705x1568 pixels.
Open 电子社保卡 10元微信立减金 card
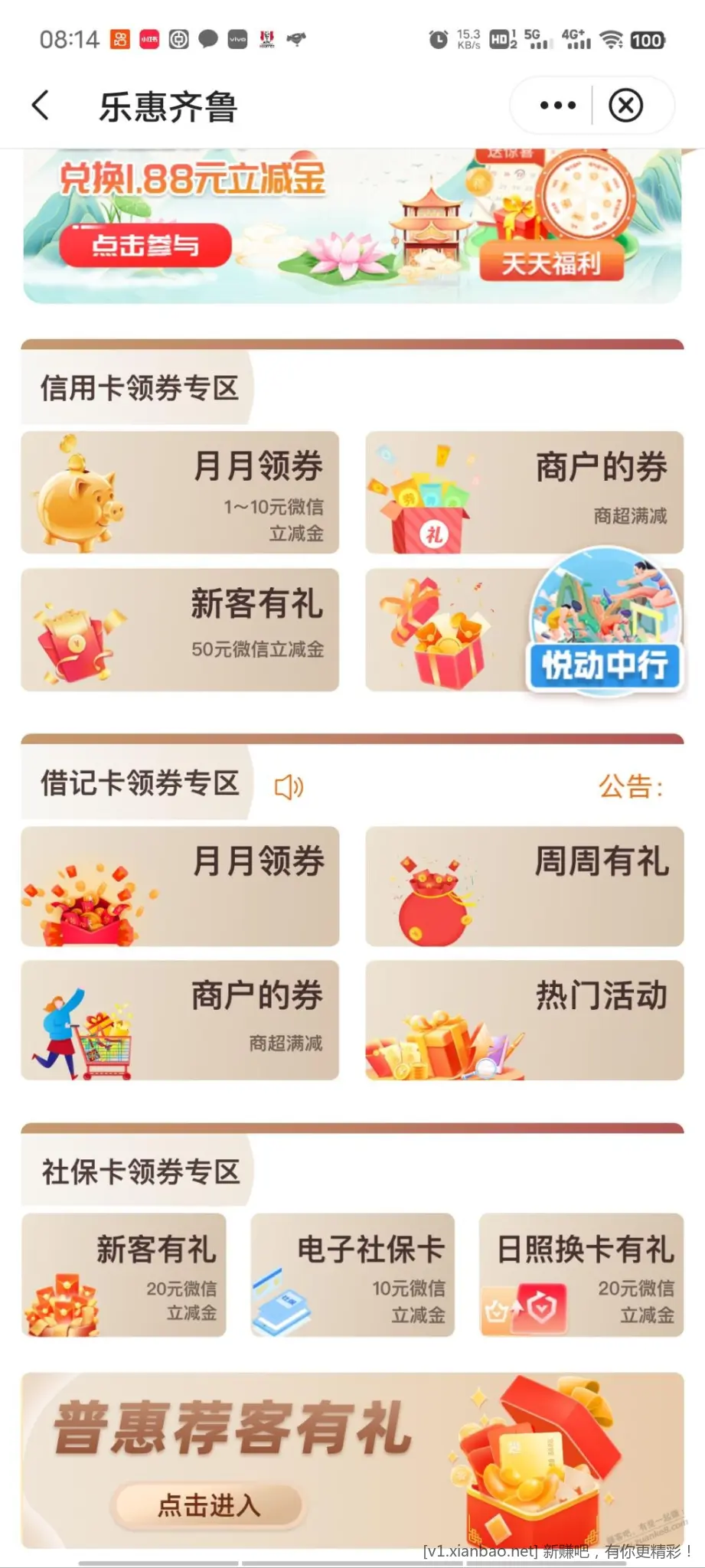(x=352, y=1275)
